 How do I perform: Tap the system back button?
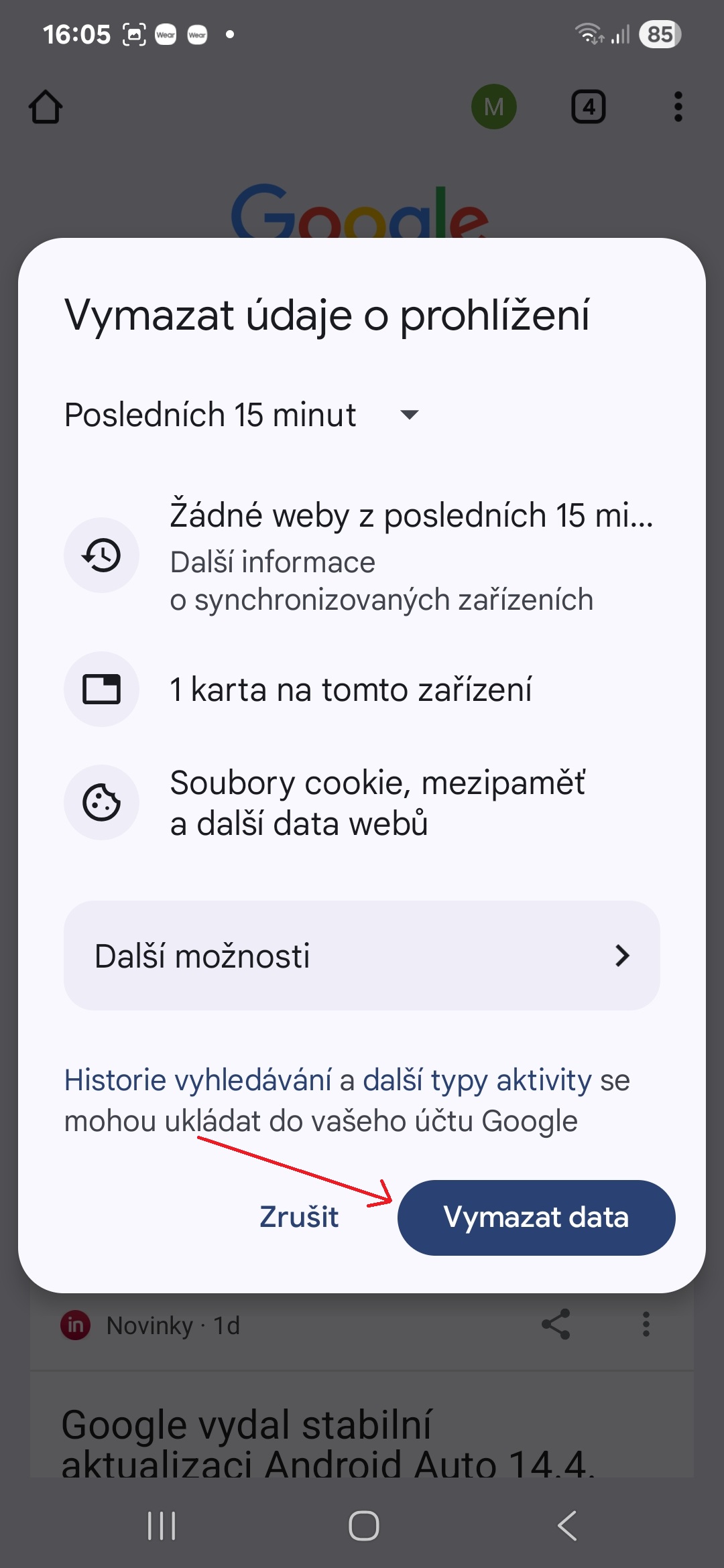pyautogui.click(x=567, y=1526)
